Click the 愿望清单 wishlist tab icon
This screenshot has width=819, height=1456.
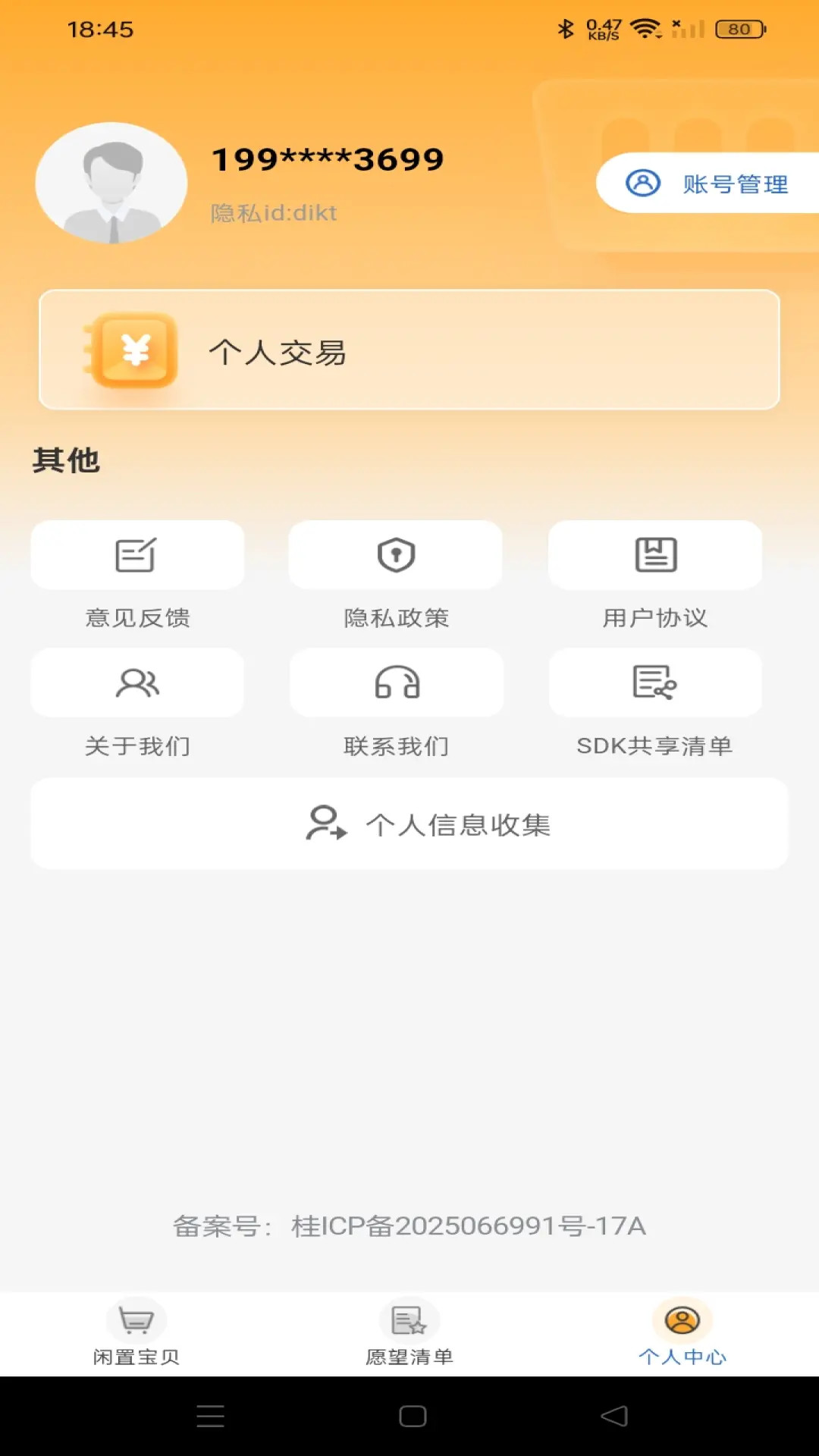point(409,1319)
